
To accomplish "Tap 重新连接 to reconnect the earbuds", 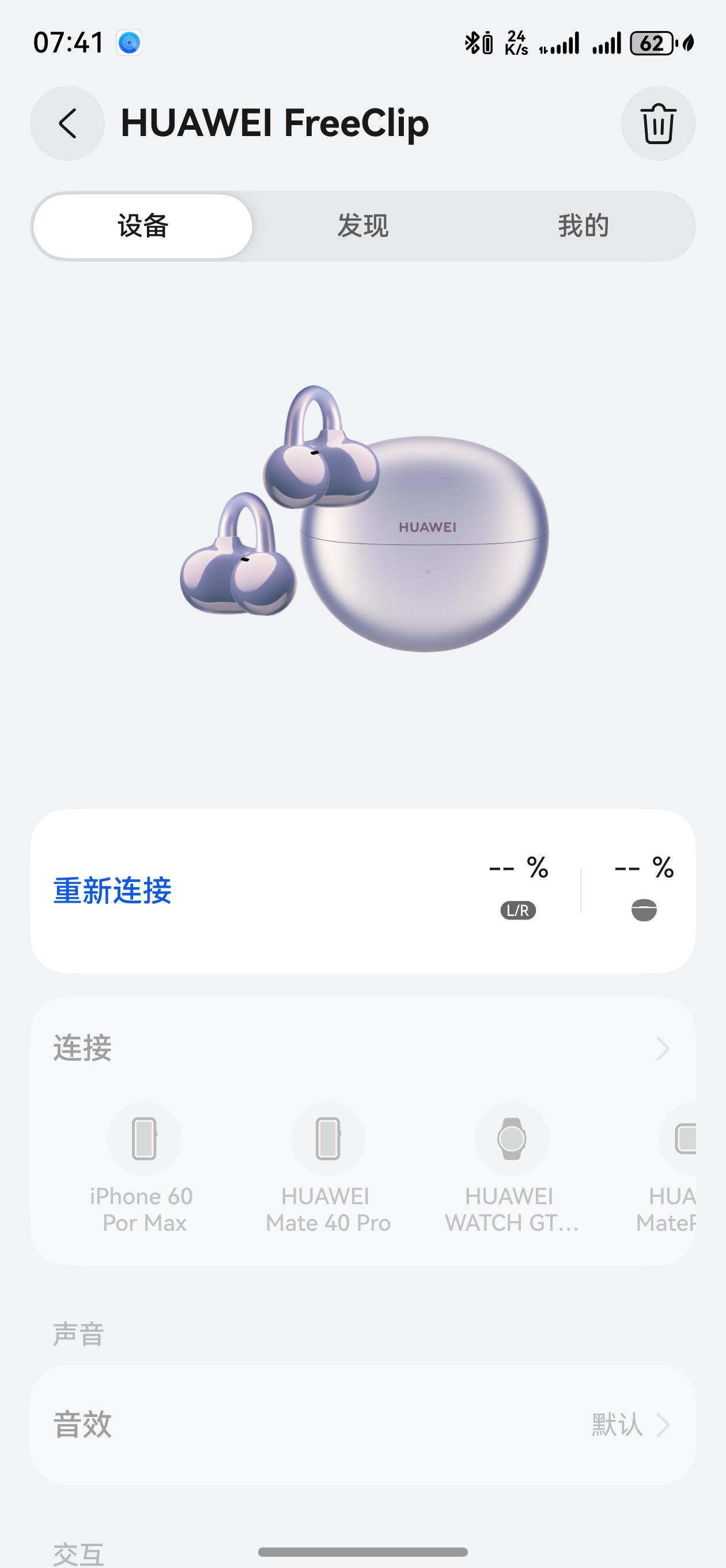I will (x=111, y=892).
